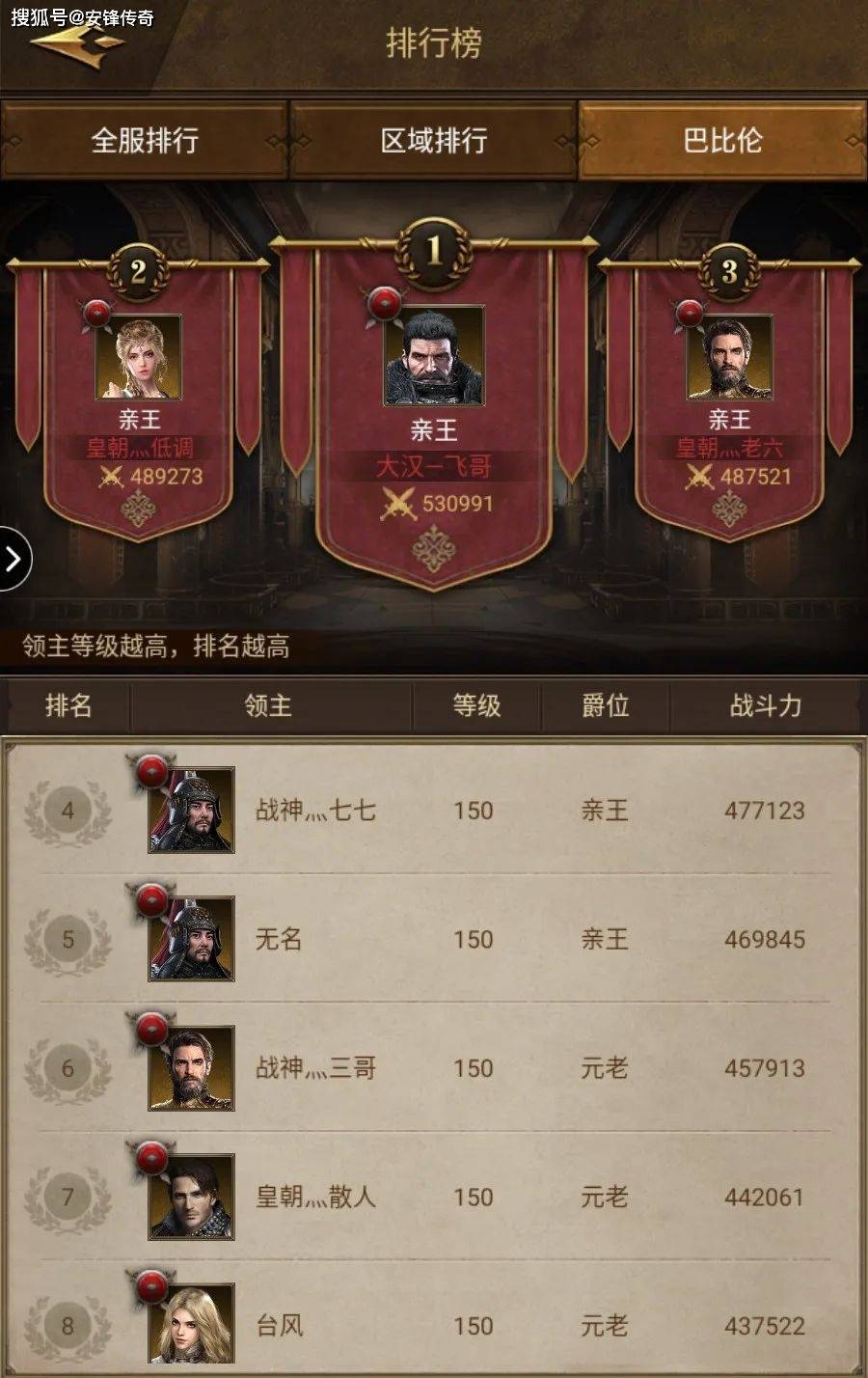Open the row for 战神灬三哥
Image resolution: width=868 pixels, height=1378 pixels.
[434, 1068]
